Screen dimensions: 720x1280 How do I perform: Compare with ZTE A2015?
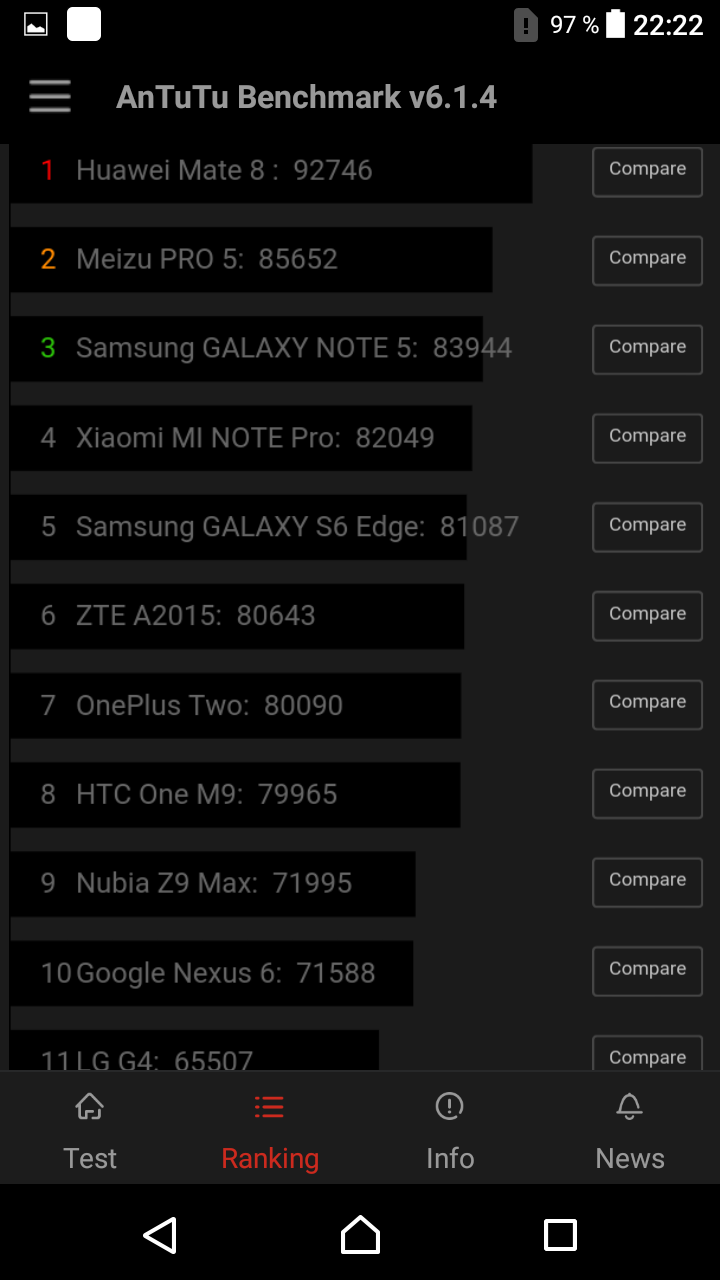click(647, 616)
